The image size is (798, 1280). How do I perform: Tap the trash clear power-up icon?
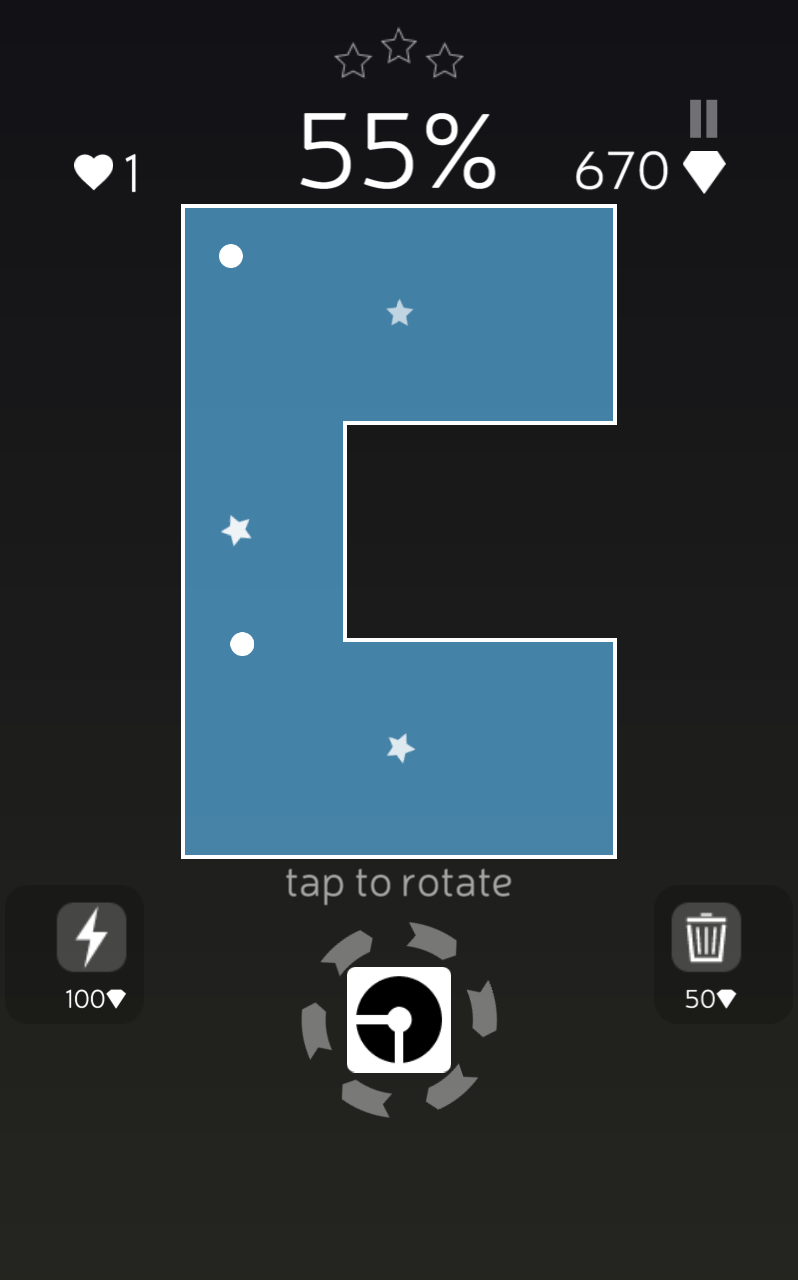pyautogui.click(x=706, y=938)
